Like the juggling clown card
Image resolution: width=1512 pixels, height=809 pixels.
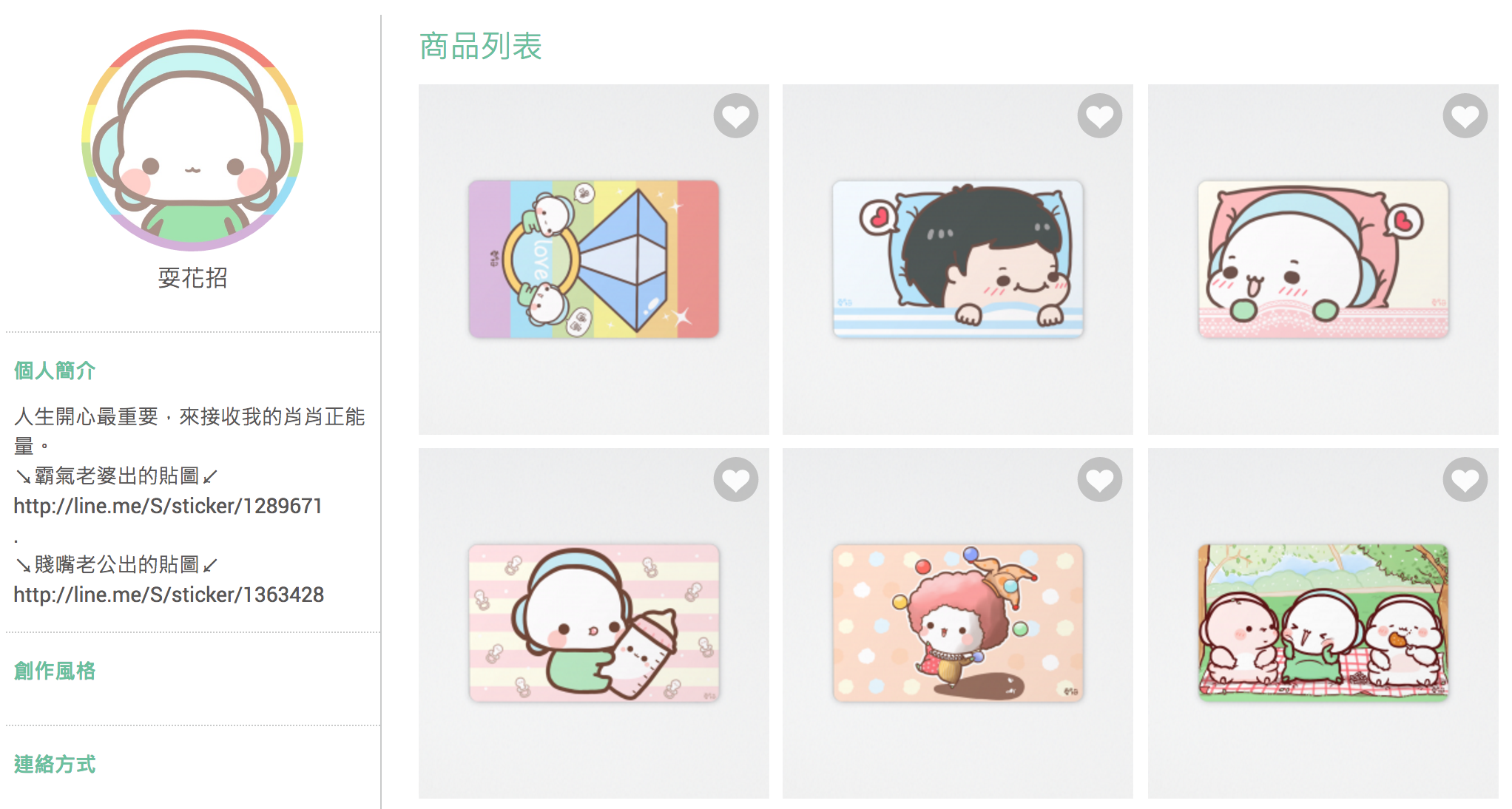1099,480
